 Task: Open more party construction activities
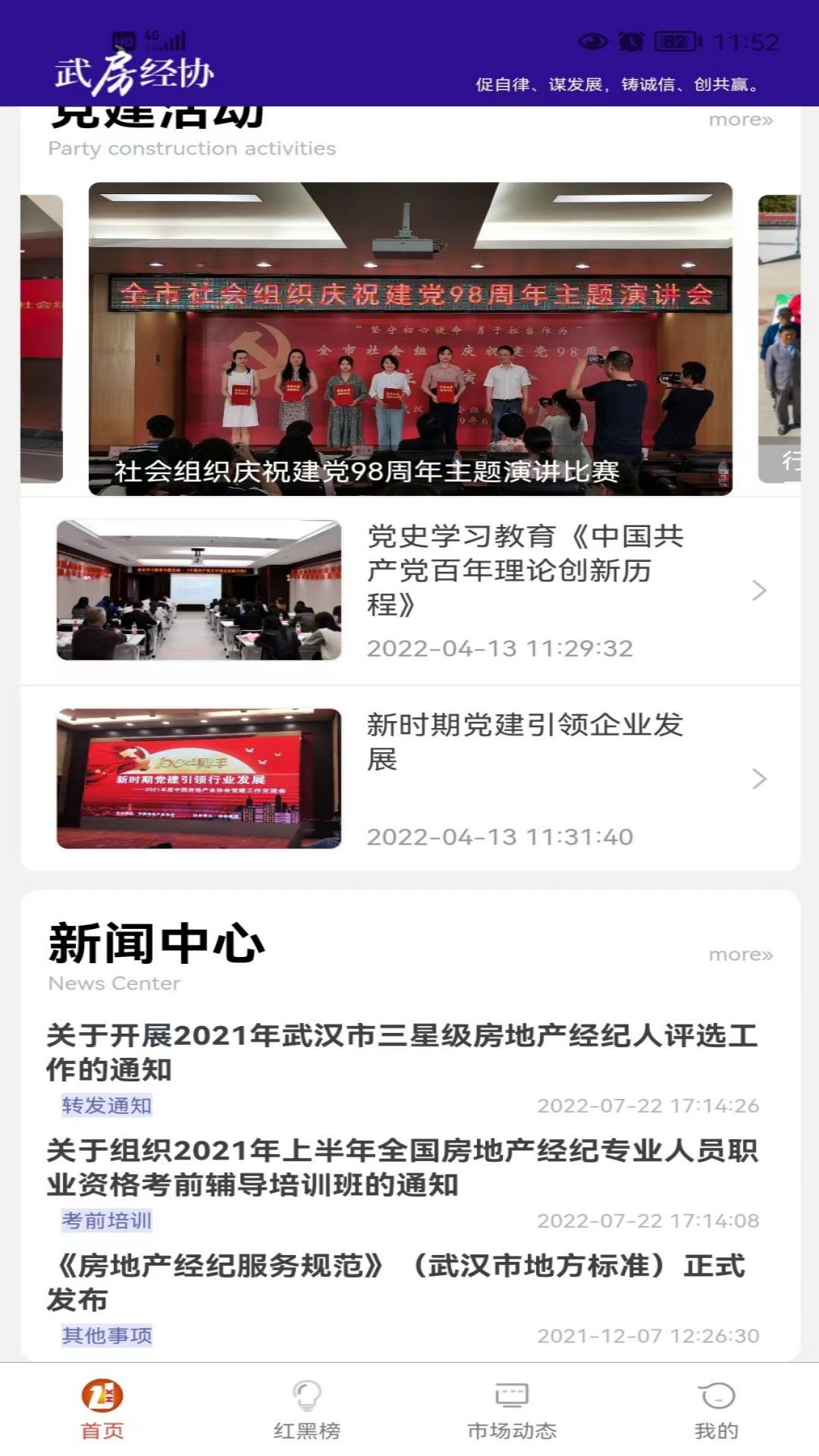[740, 120]
